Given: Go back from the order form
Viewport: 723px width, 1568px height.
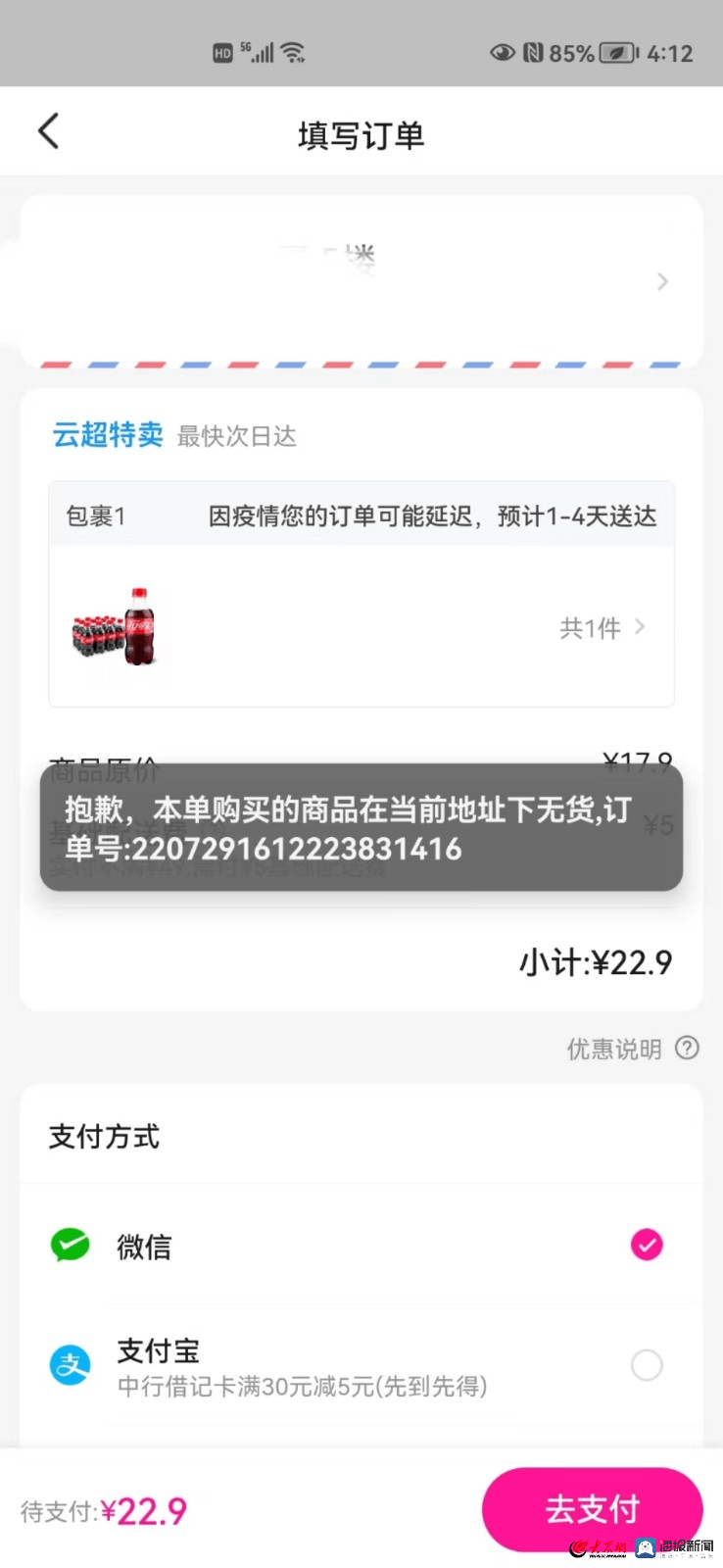Looking at the screenshot, I should 49,131.
